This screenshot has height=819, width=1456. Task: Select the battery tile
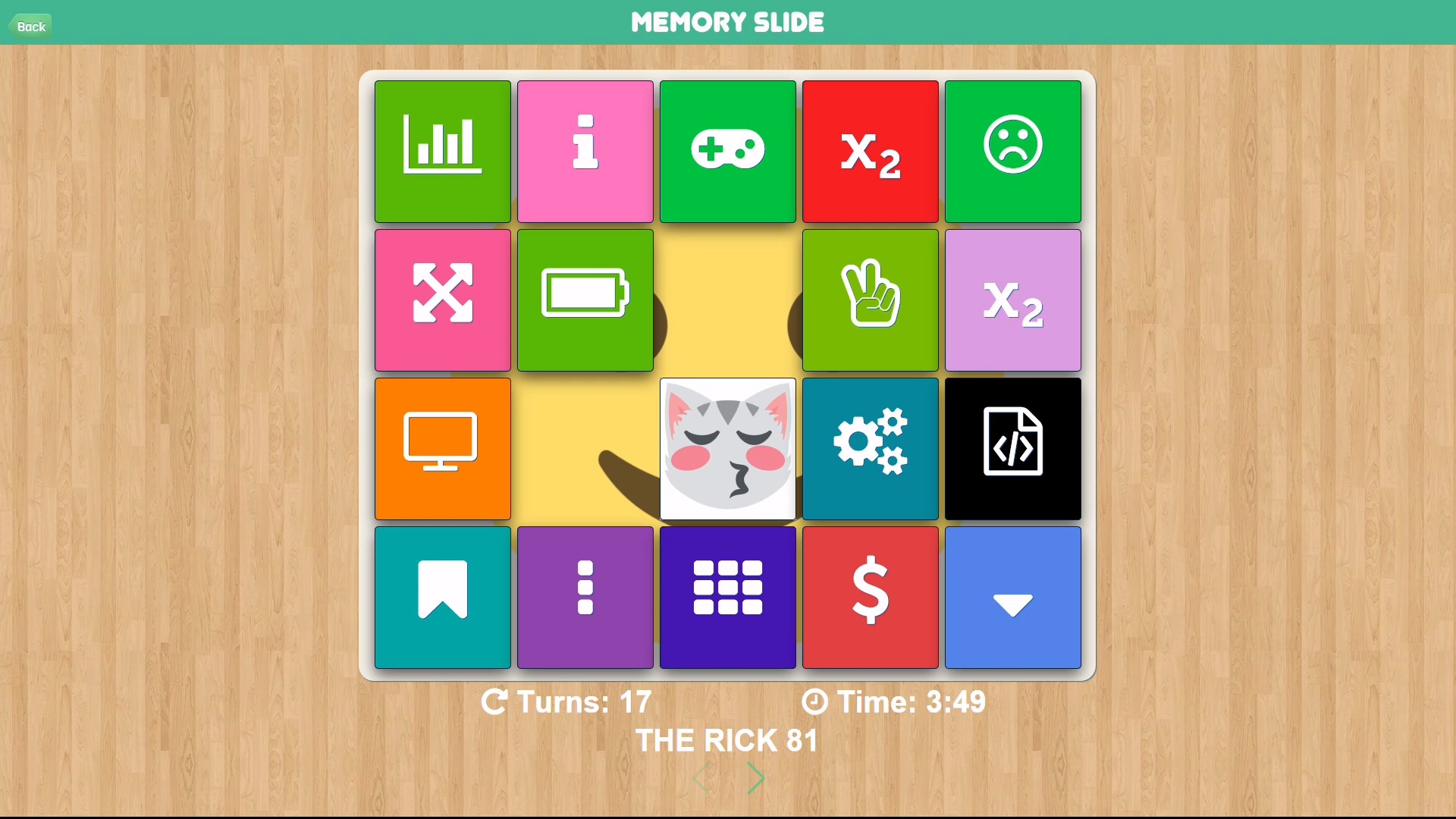(585, 300)
